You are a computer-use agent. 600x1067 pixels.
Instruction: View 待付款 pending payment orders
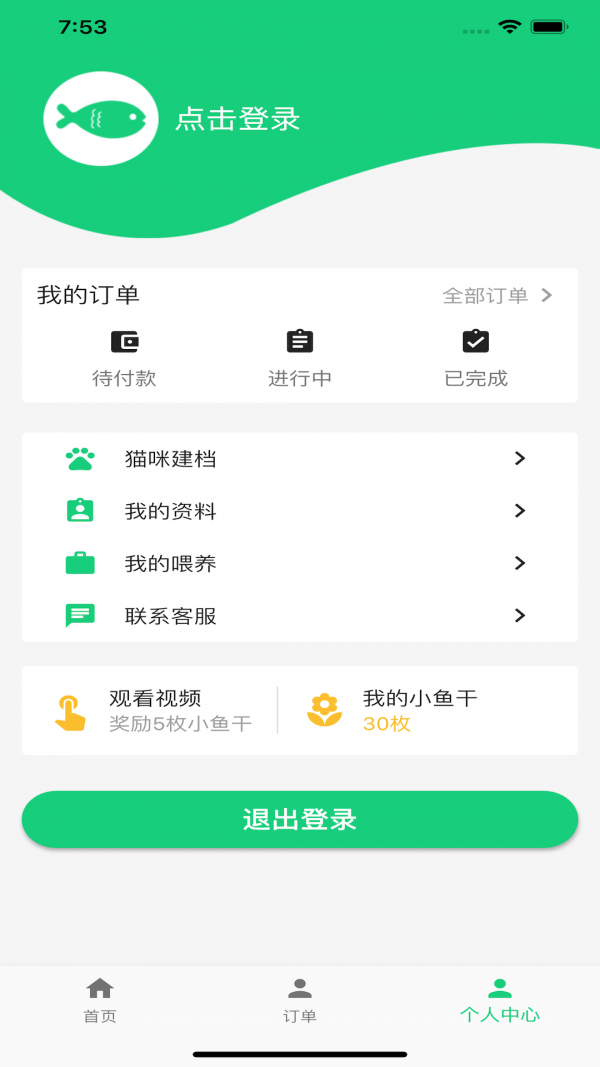pos(124,359)
